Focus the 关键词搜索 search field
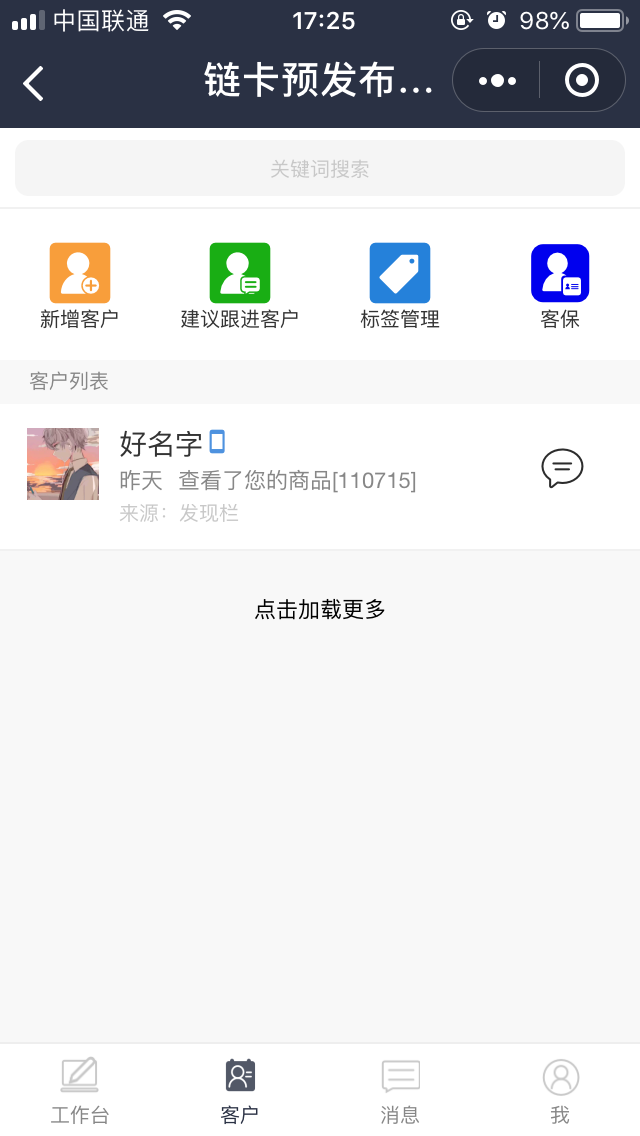Image resolution: width=640 pixels, height=1136 pixels. 320,169
